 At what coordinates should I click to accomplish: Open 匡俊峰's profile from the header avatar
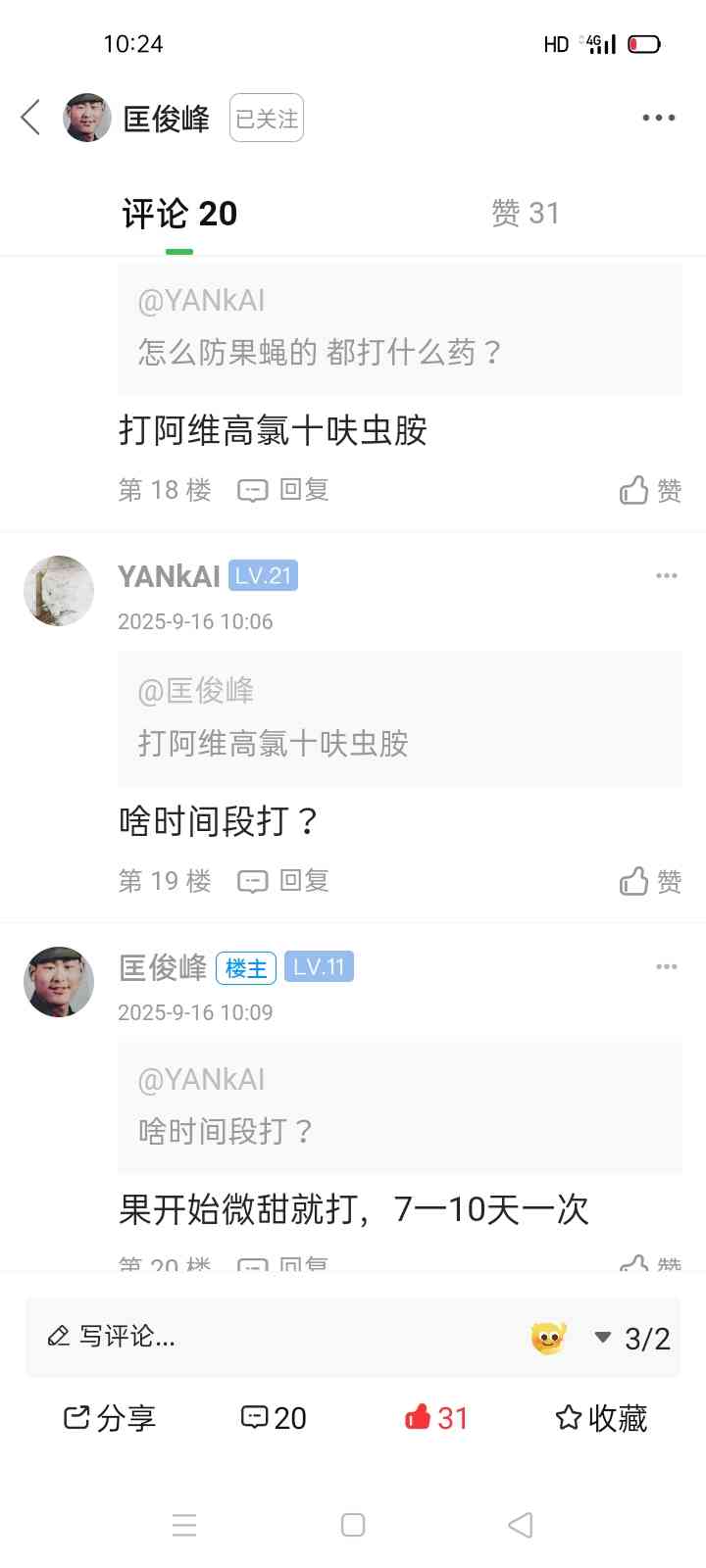pos(87,118)
